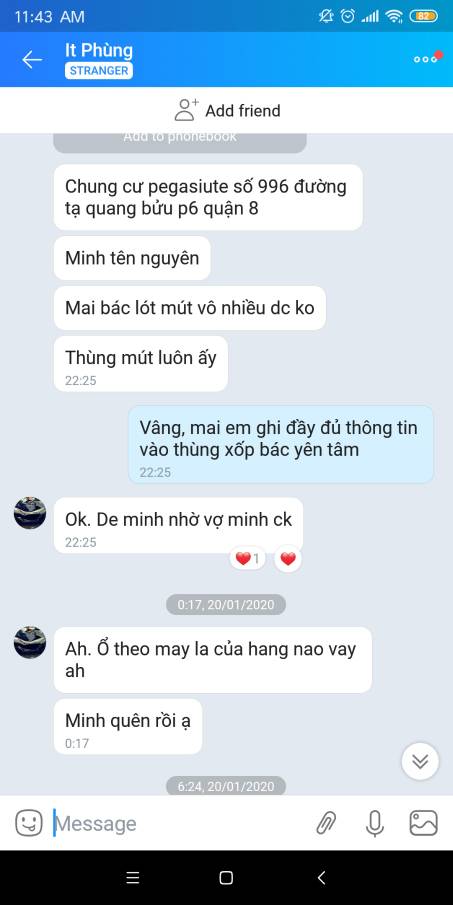Screen dimensions: 453x905
Task: Open the chat options menu
Action: click(426, 59)
